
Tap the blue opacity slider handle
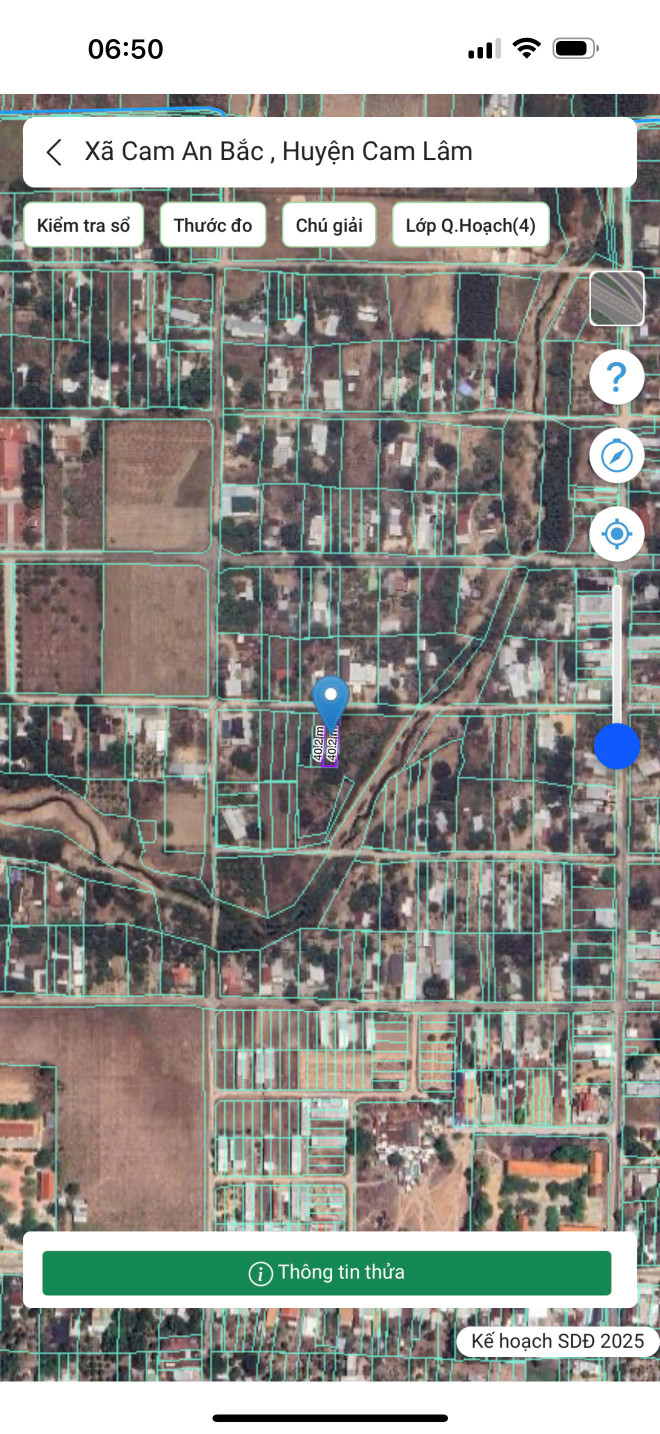click(617, 746)
